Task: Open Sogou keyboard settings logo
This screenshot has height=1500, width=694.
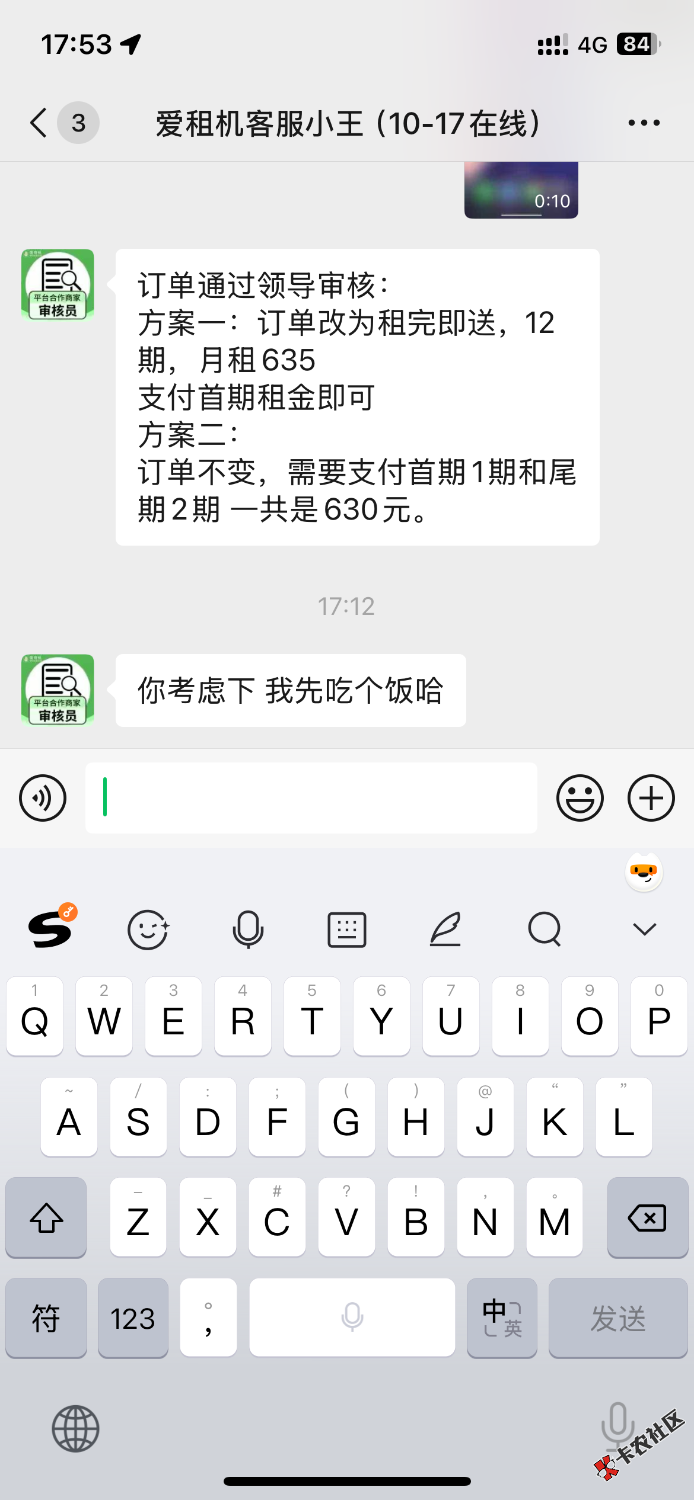Action: point(50,930)
